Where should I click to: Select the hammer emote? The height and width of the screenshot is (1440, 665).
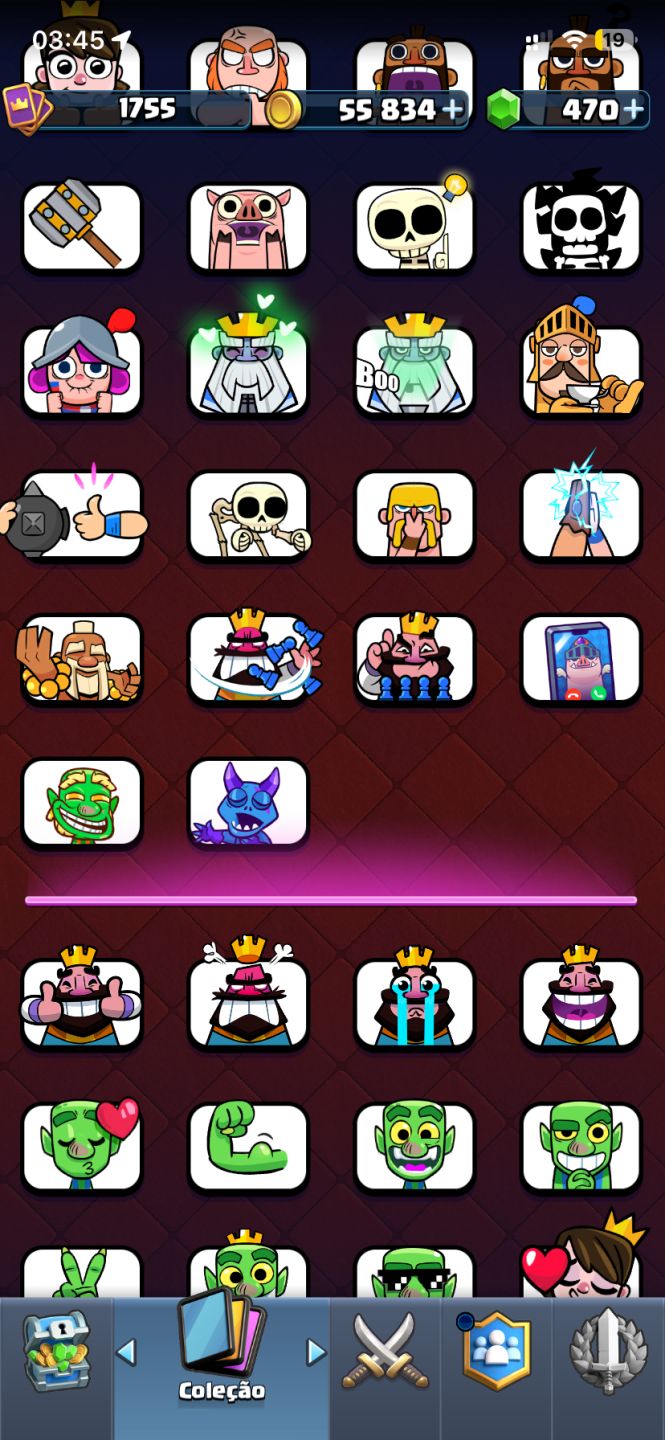(x=82, y=227)
